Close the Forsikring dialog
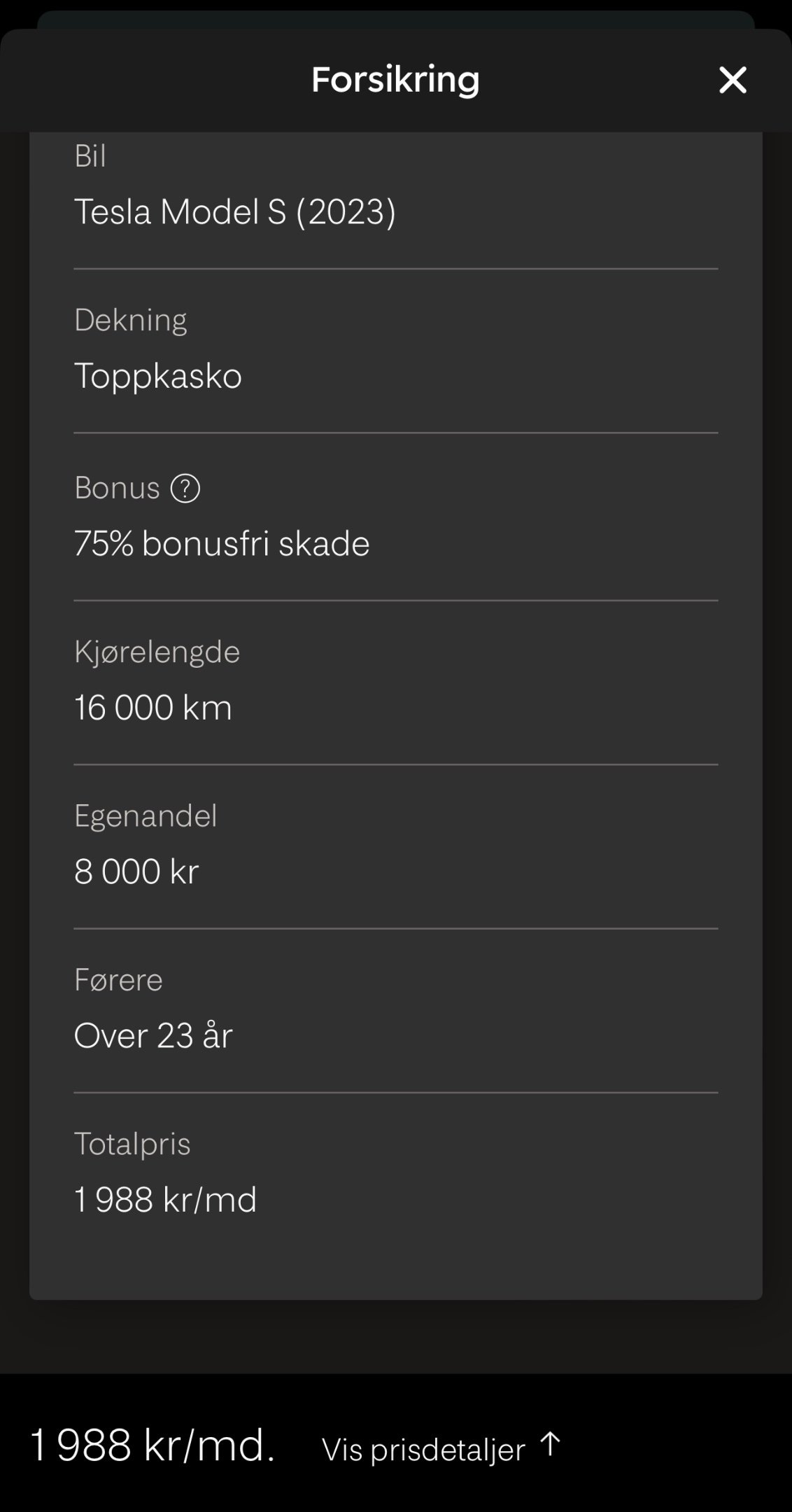This screenshot has height=1512, width=792. tap(733, 80)
